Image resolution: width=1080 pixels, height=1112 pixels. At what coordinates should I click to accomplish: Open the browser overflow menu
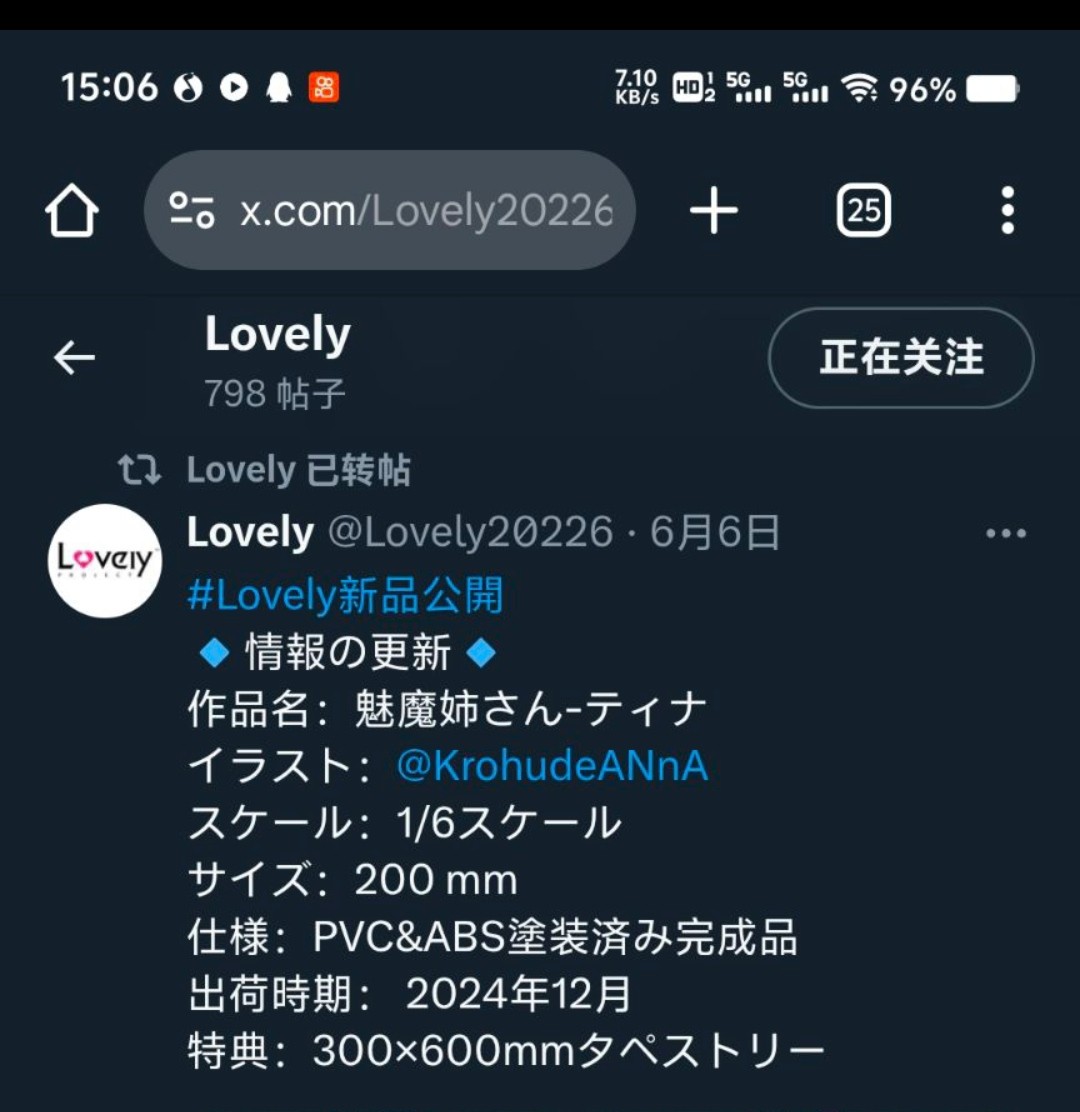(1007, 211)
